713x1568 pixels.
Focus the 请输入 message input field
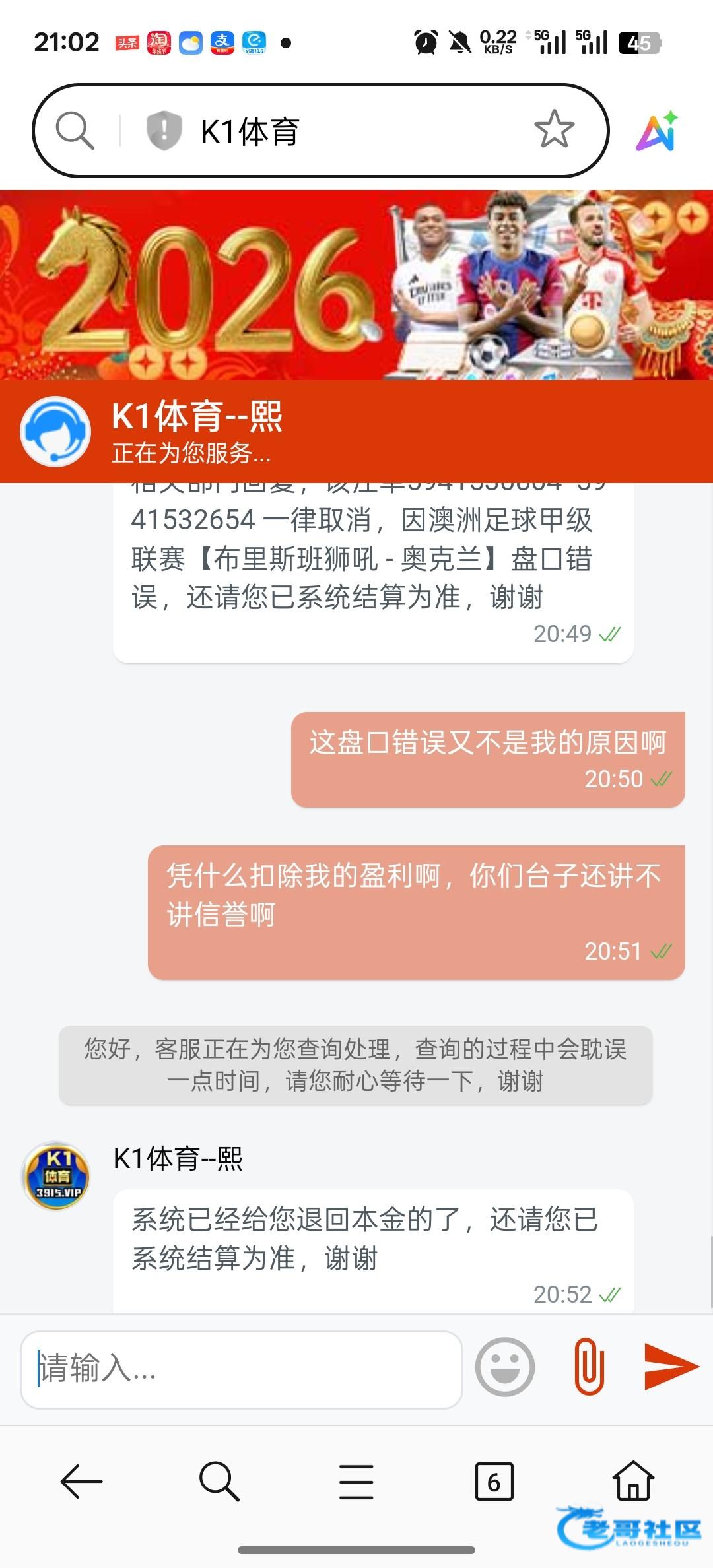241,1369
